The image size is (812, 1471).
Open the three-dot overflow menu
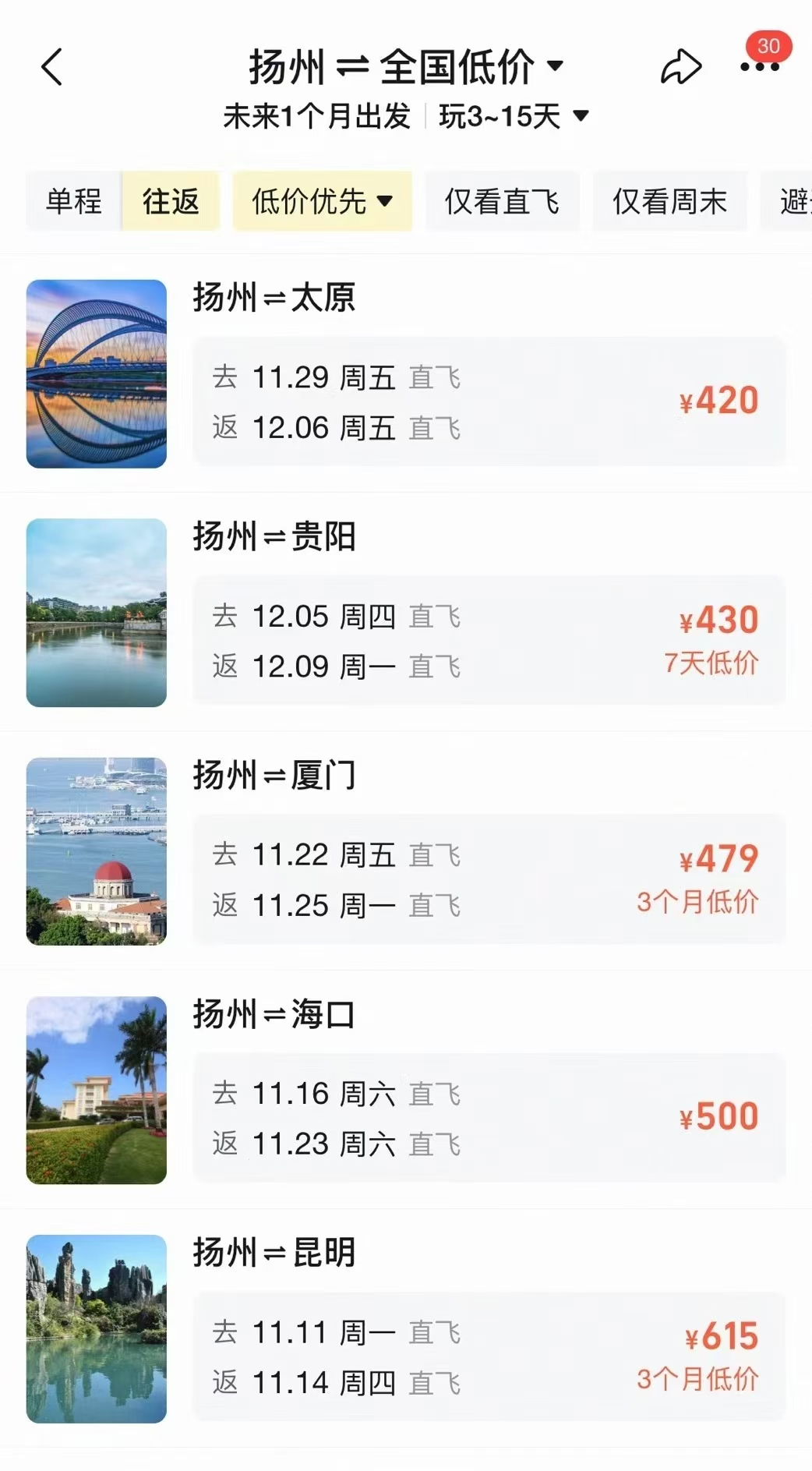click(x=759, y=67)
